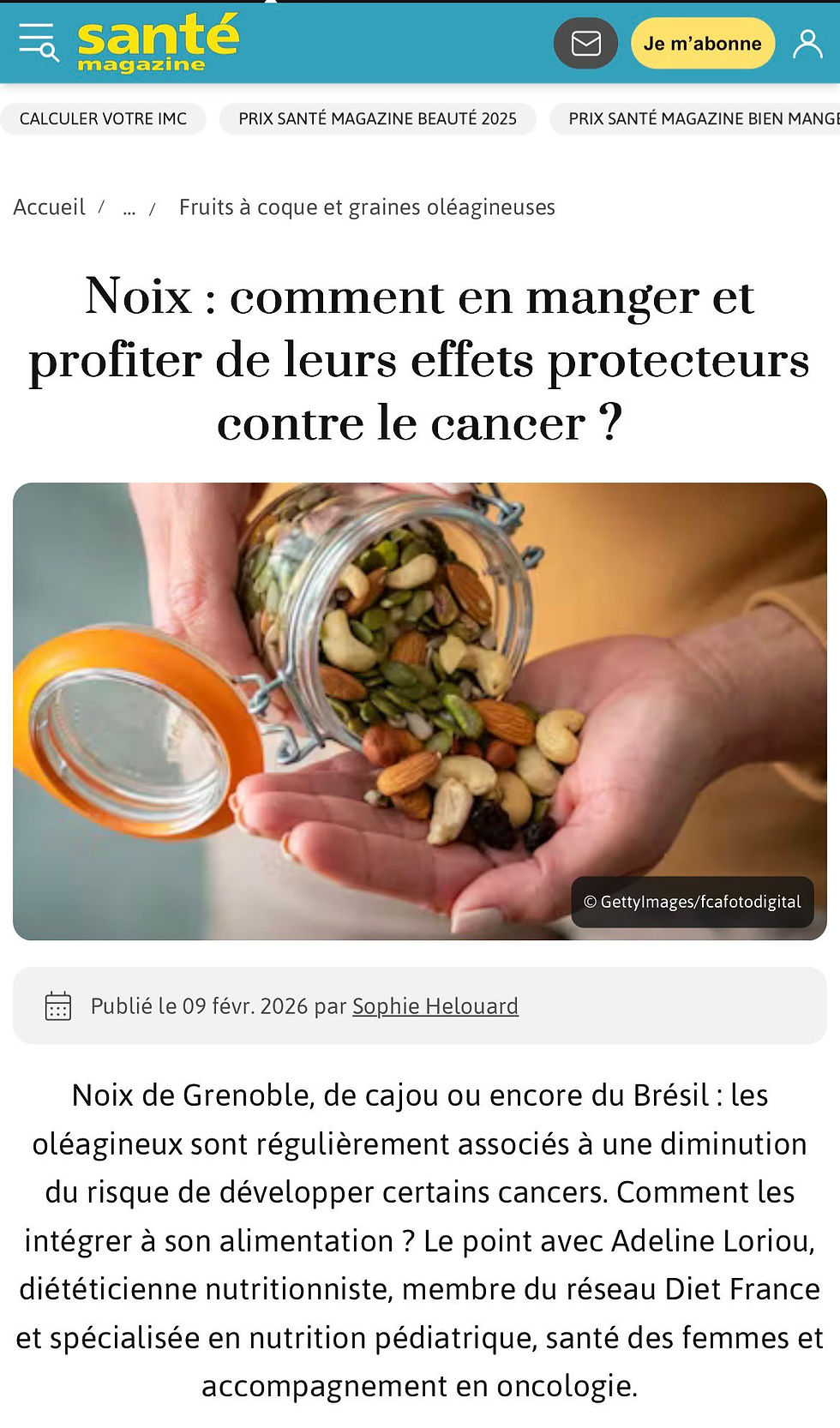This screenshot has width=840, height=1428.
Task: Open the menu and search icon
Action: click(x=38, y=42)
